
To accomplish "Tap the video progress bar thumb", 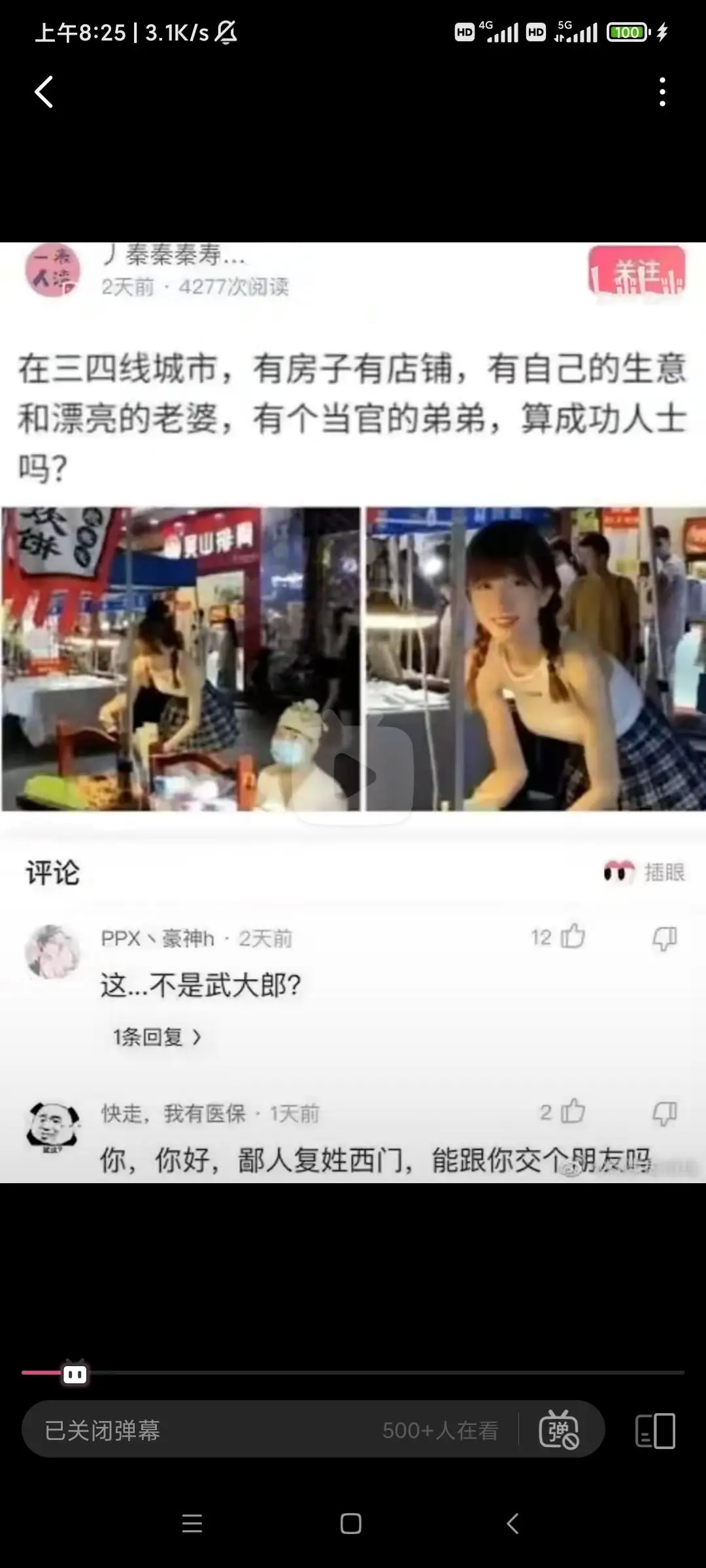I will [75, 1373].
